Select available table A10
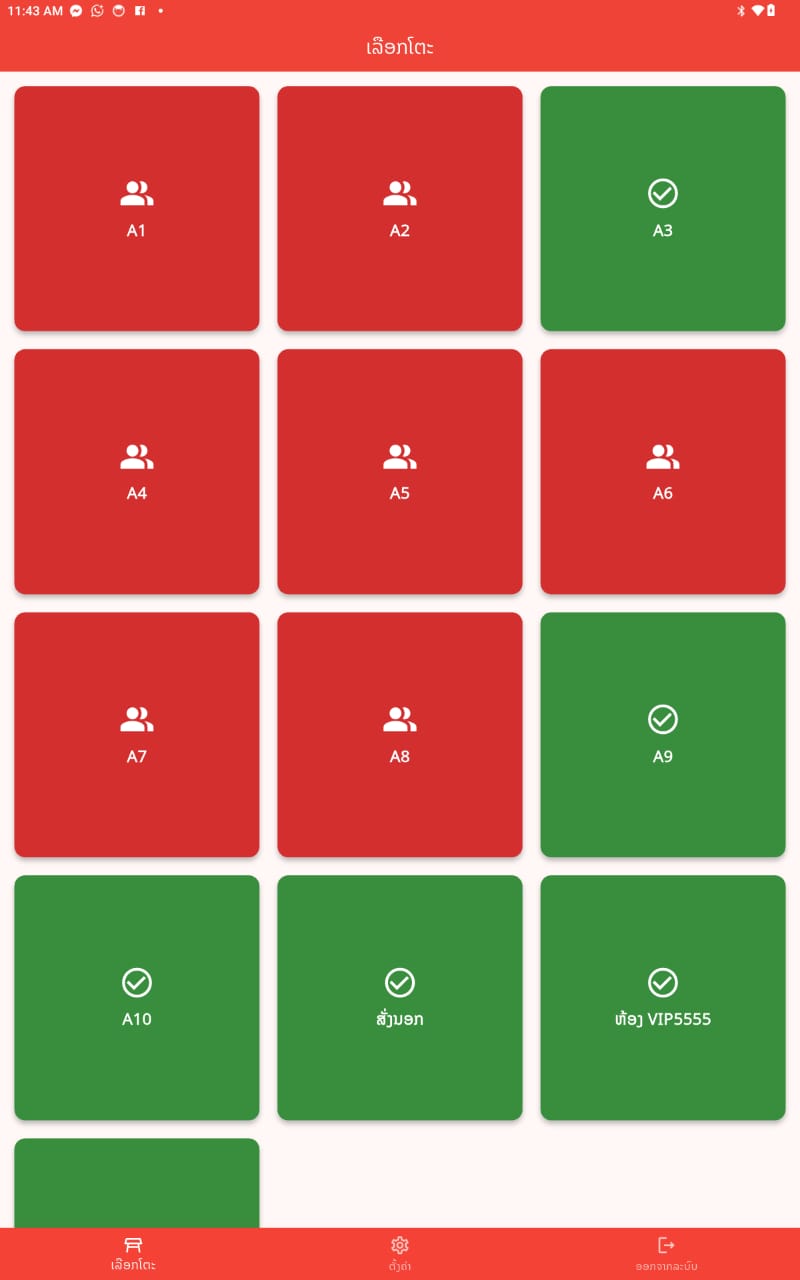This screenshot has height=1280, width=800. coord(137,997)
